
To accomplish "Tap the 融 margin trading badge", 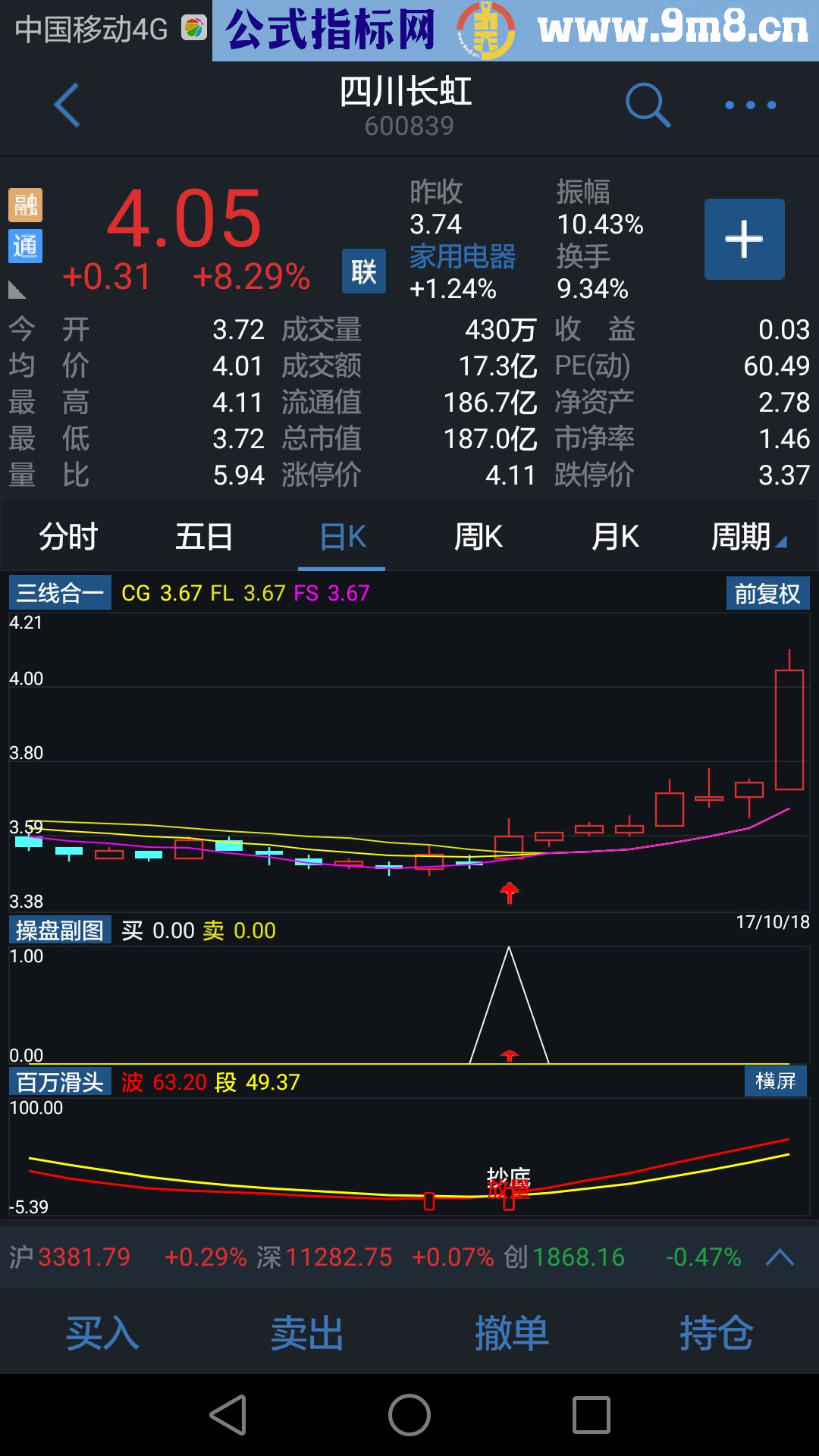I will click(25, 203).
